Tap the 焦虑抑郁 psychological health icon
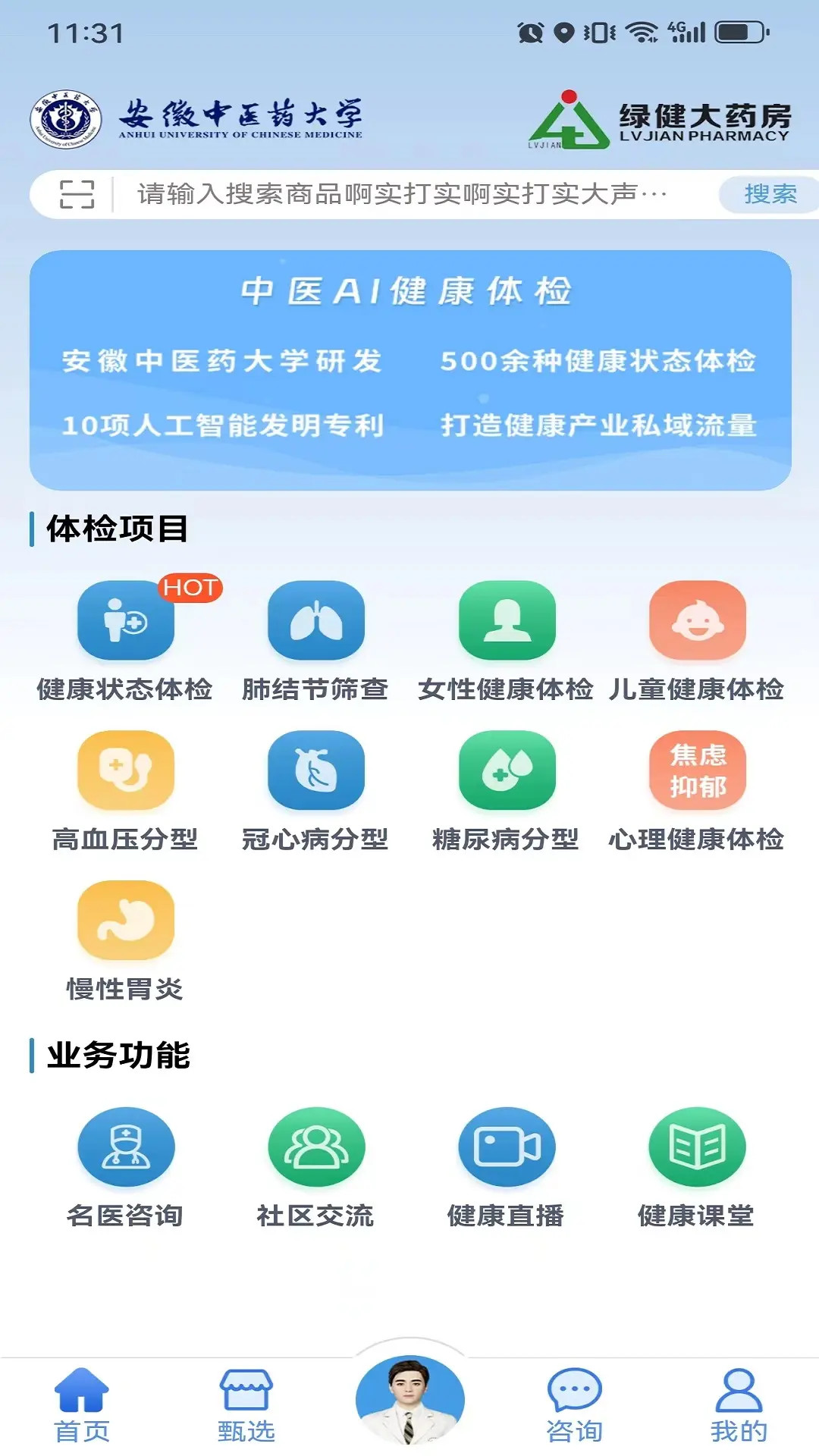This screenshot has width=819, height=1456. [698, 771]
